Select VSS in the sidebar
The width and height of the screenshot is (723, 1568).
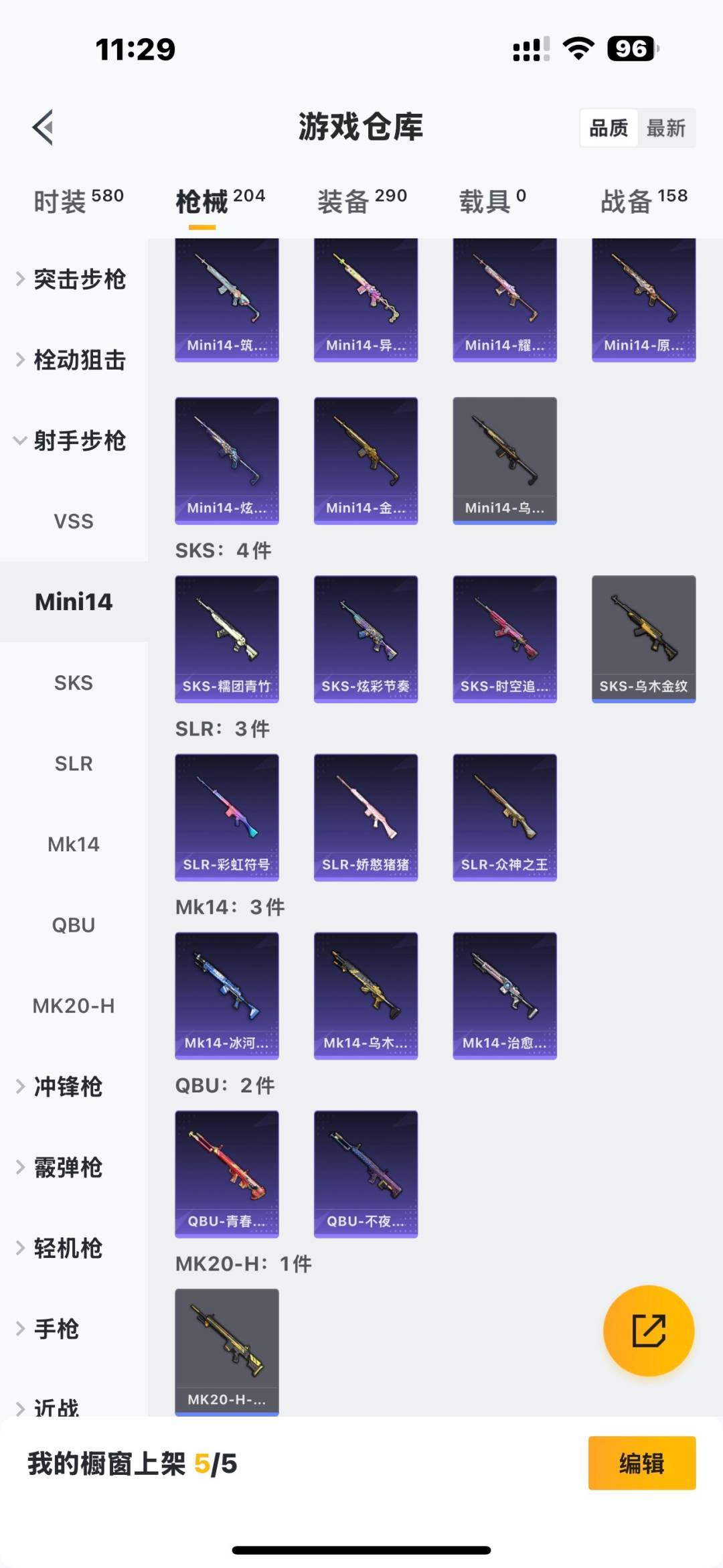coord(74,521)
